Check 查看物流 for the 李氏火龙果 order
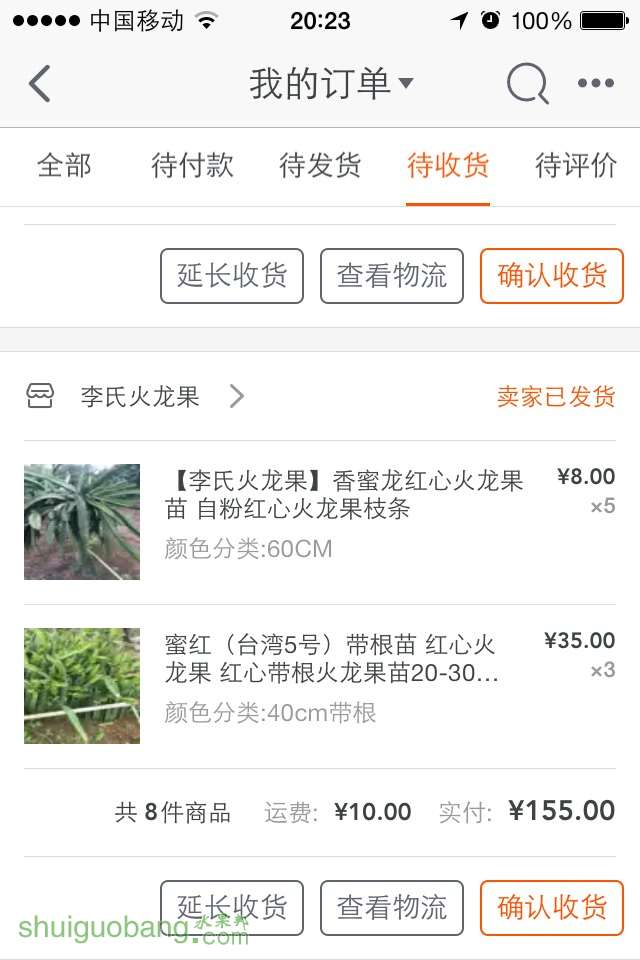The image size is (640, 960). point(392,907)
